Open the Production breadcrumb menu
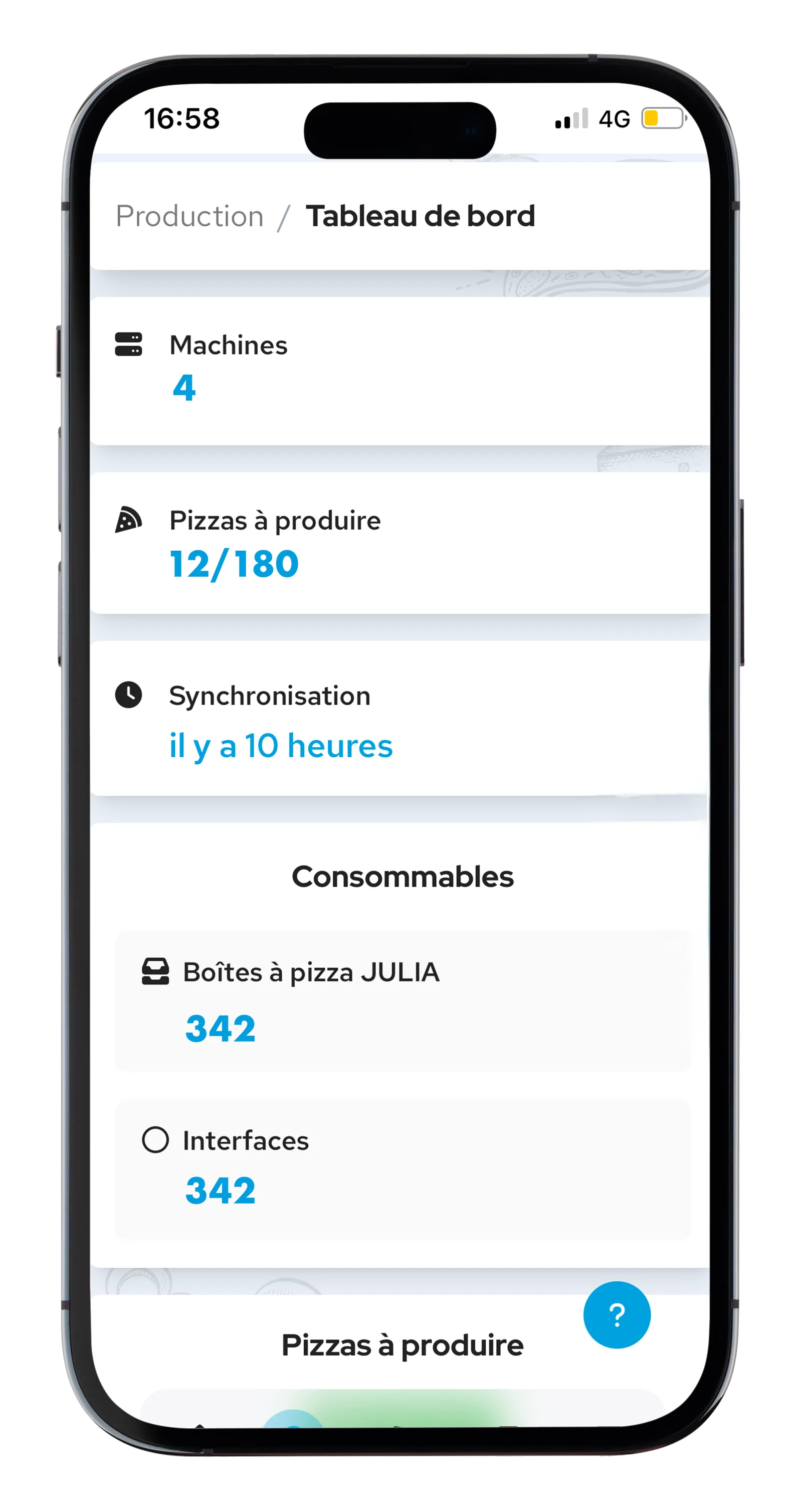802x1512 pixels. point(189,215)
